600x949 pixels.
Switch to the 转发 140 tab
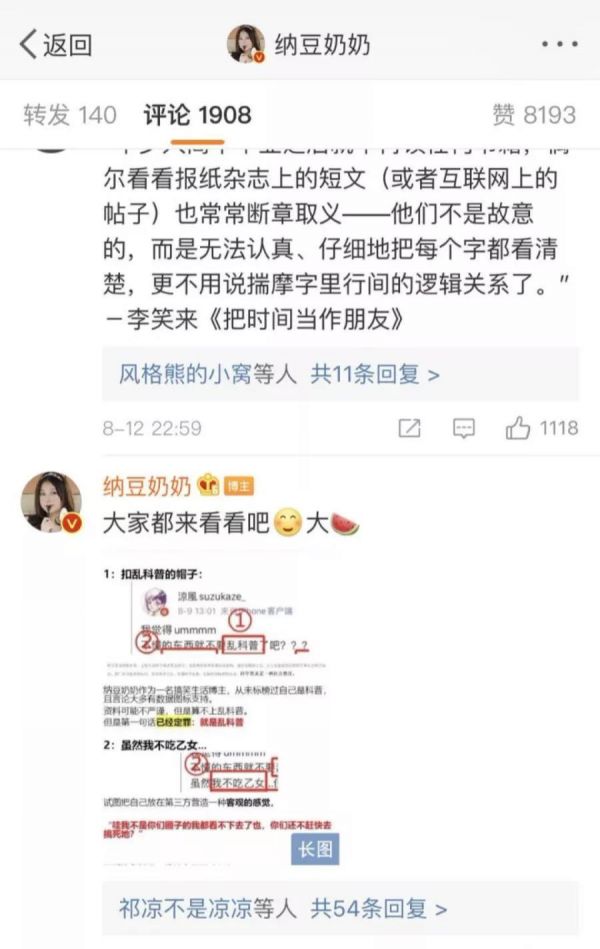(70, 115)
